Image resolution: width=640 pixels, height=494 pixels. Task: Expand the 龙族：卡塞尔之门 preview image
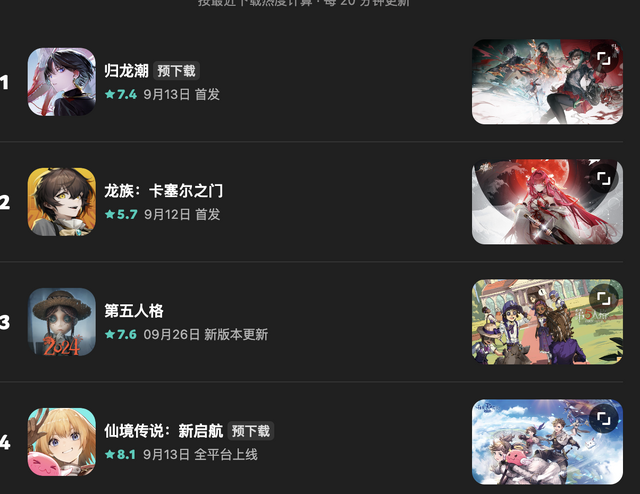coord(603,179)
